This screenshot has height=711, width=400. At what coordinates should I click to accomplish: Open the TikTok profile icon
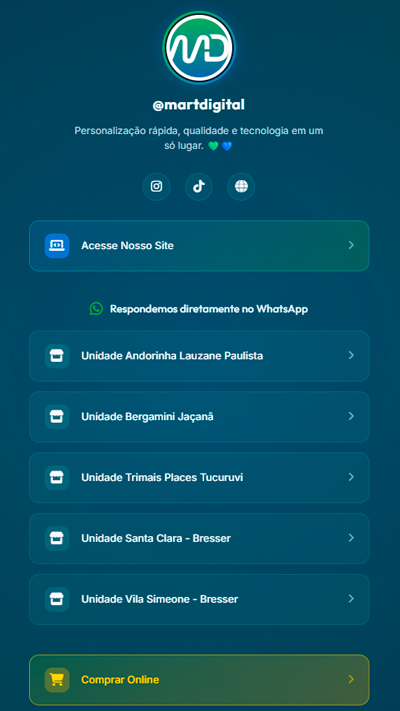[199, 186]
